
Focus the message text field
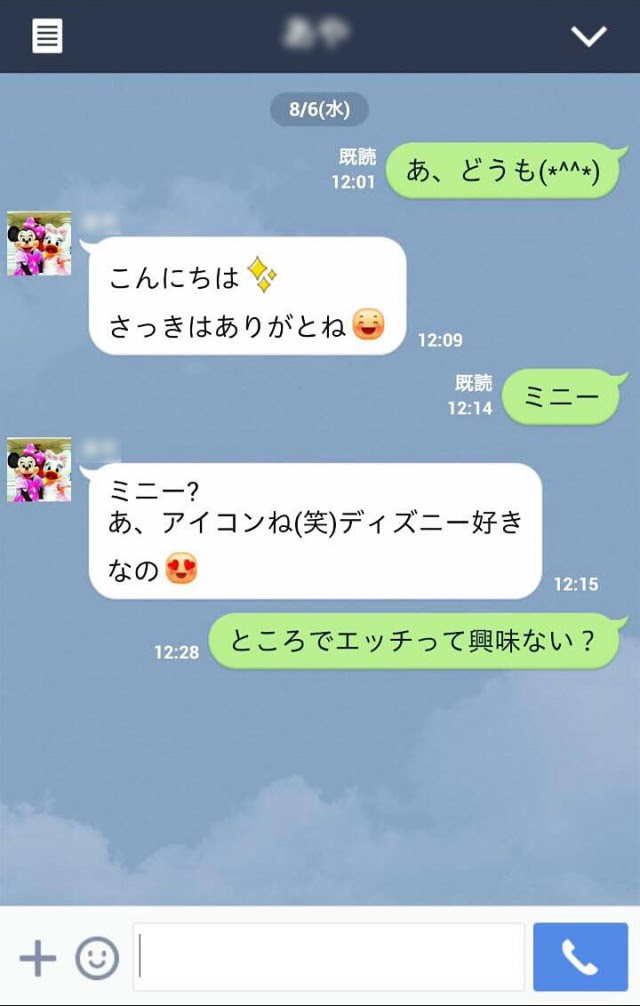tap(328, 958)
